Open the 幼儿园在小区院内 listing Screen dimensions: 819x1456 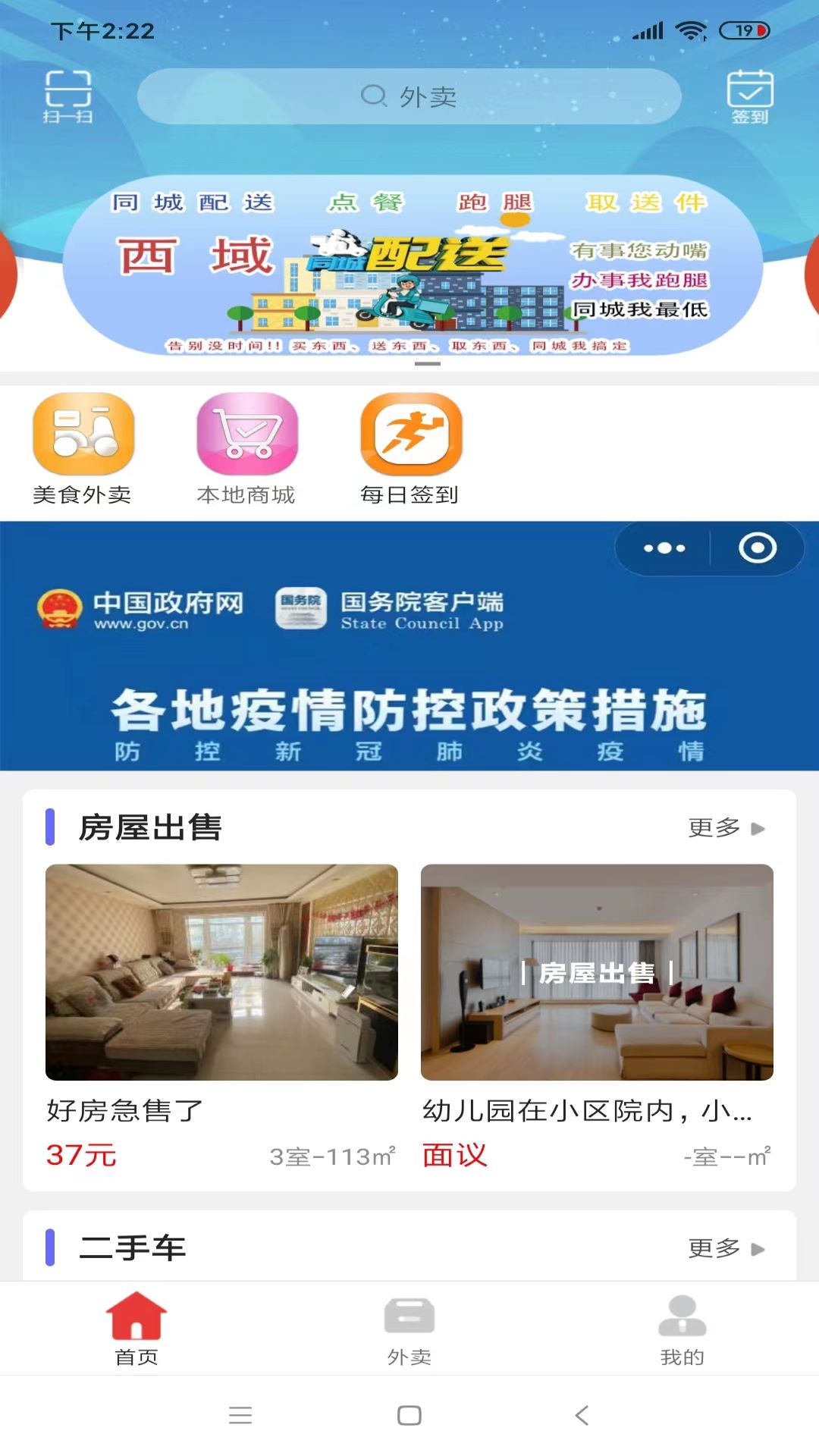(597, 1016)
